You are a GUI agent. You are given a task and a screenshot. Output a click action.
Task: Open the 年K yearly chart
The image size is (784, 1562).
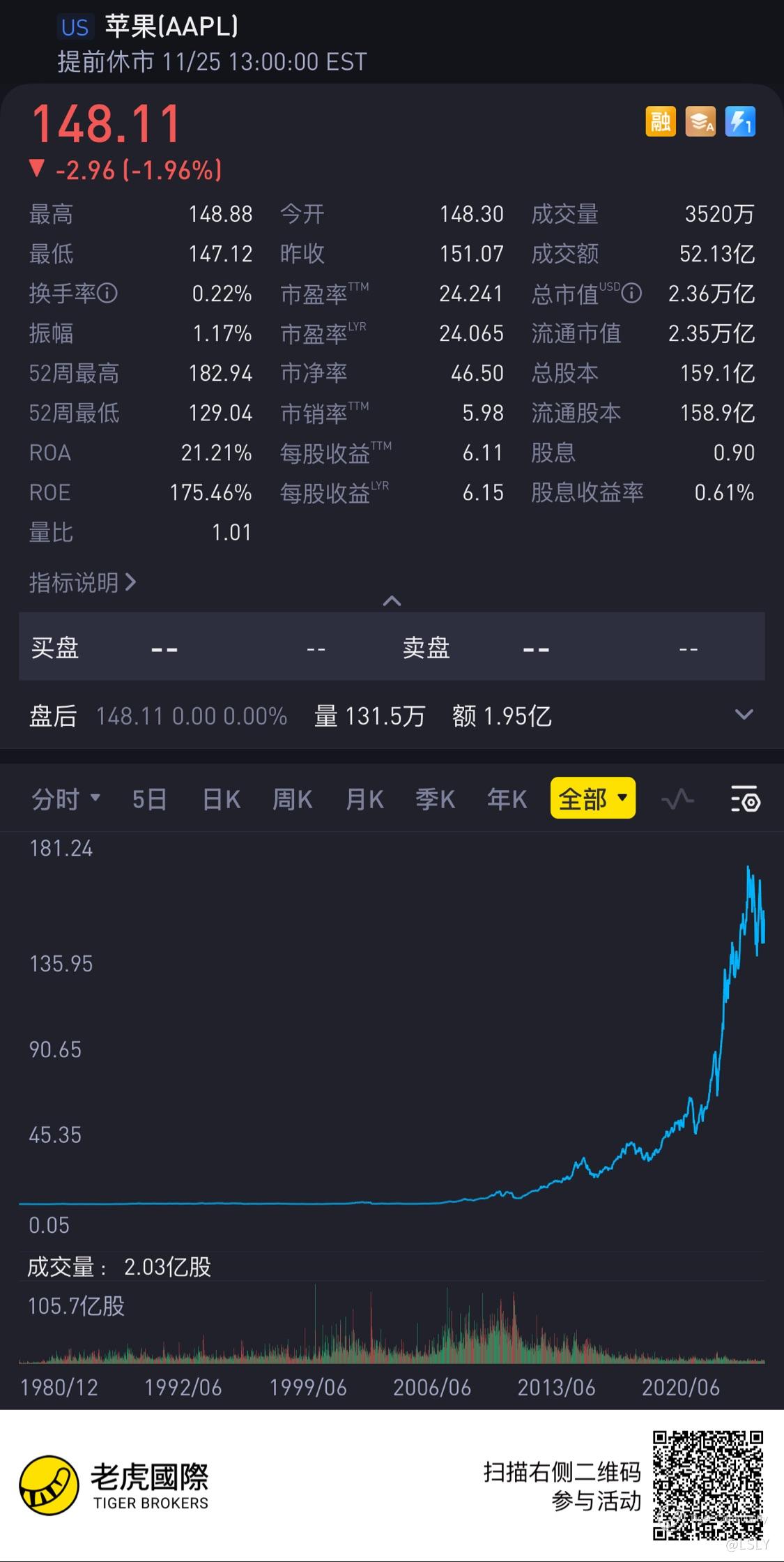(x=507, y=799)
